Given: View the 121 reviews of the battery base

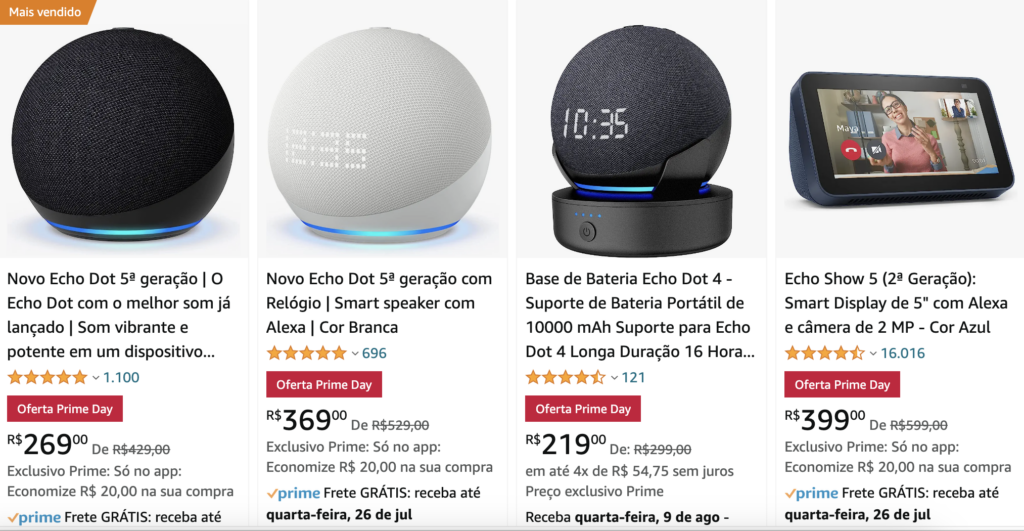Looking at the screenshot, I should click(633, 377).
